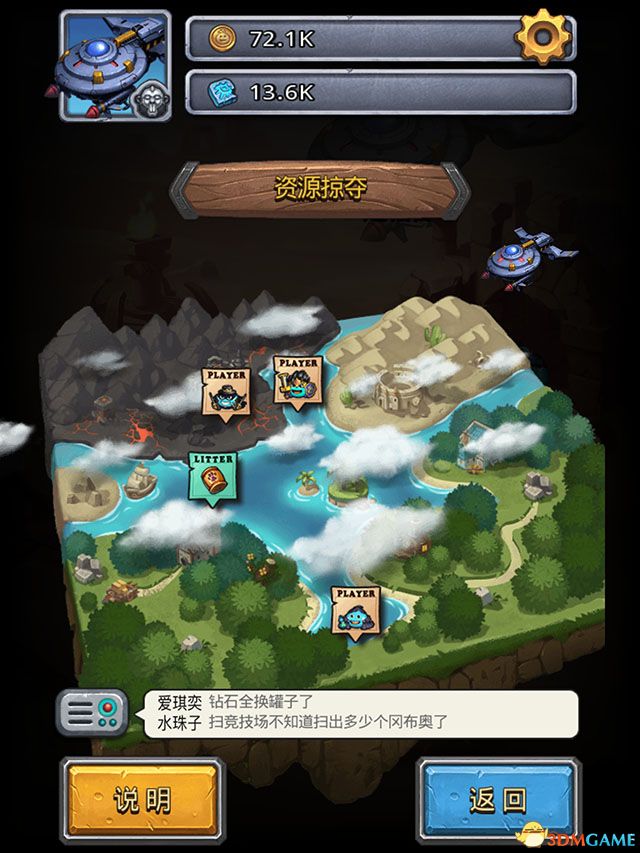Open the chat panel icon
Viewport: 640px width, 853px height.
tap(92, 713)
